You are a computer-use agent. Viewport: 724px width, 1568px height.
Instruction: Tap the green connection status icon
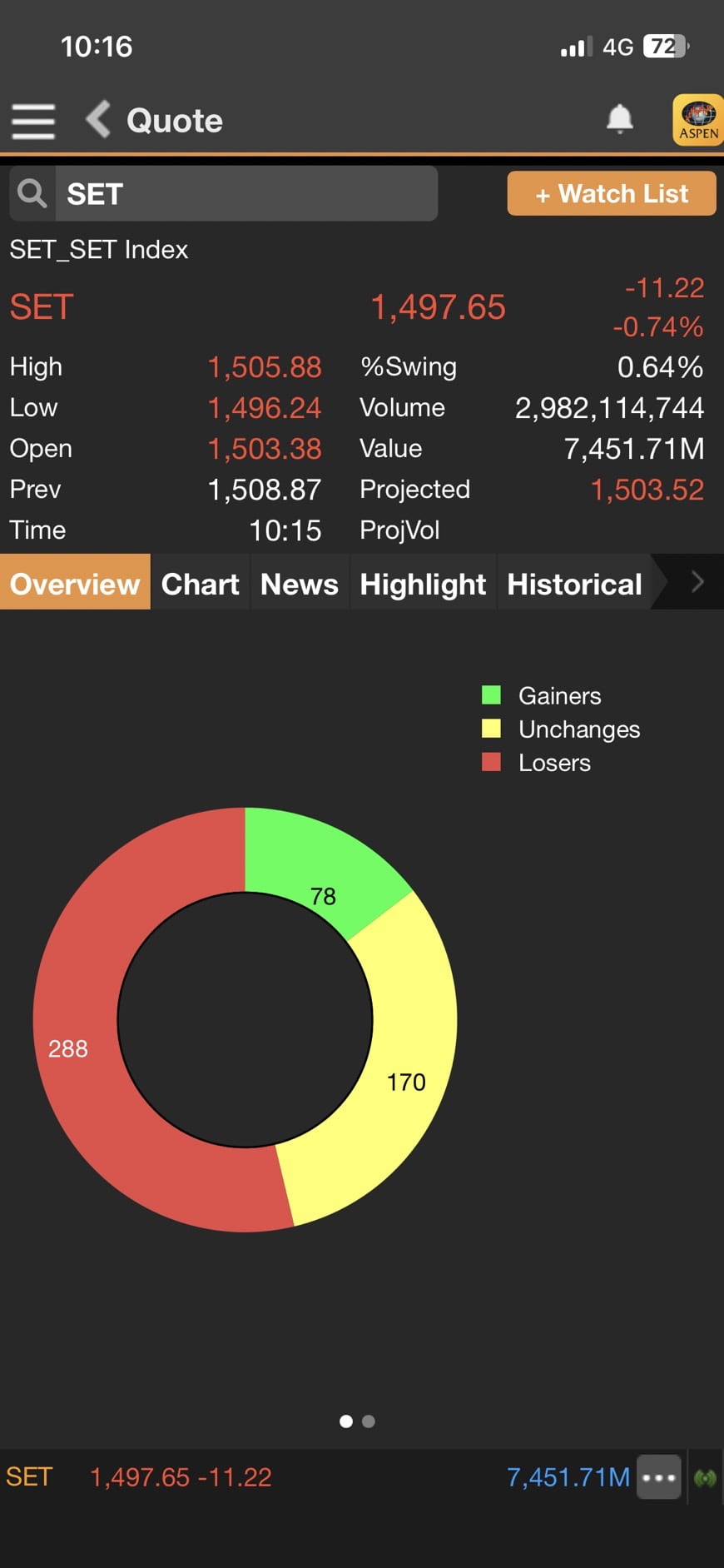pyautogui.click(x=705, y=1478)
